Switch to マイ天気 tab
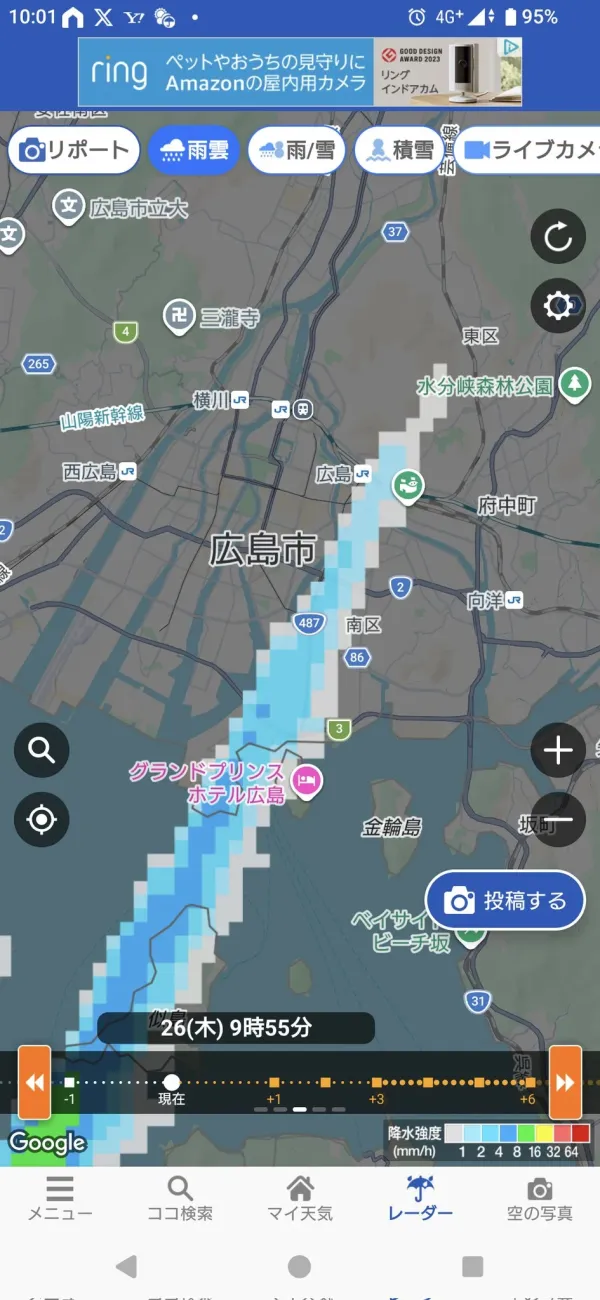Screen dimensions: 600x1300 click(x=300, y=1198)
